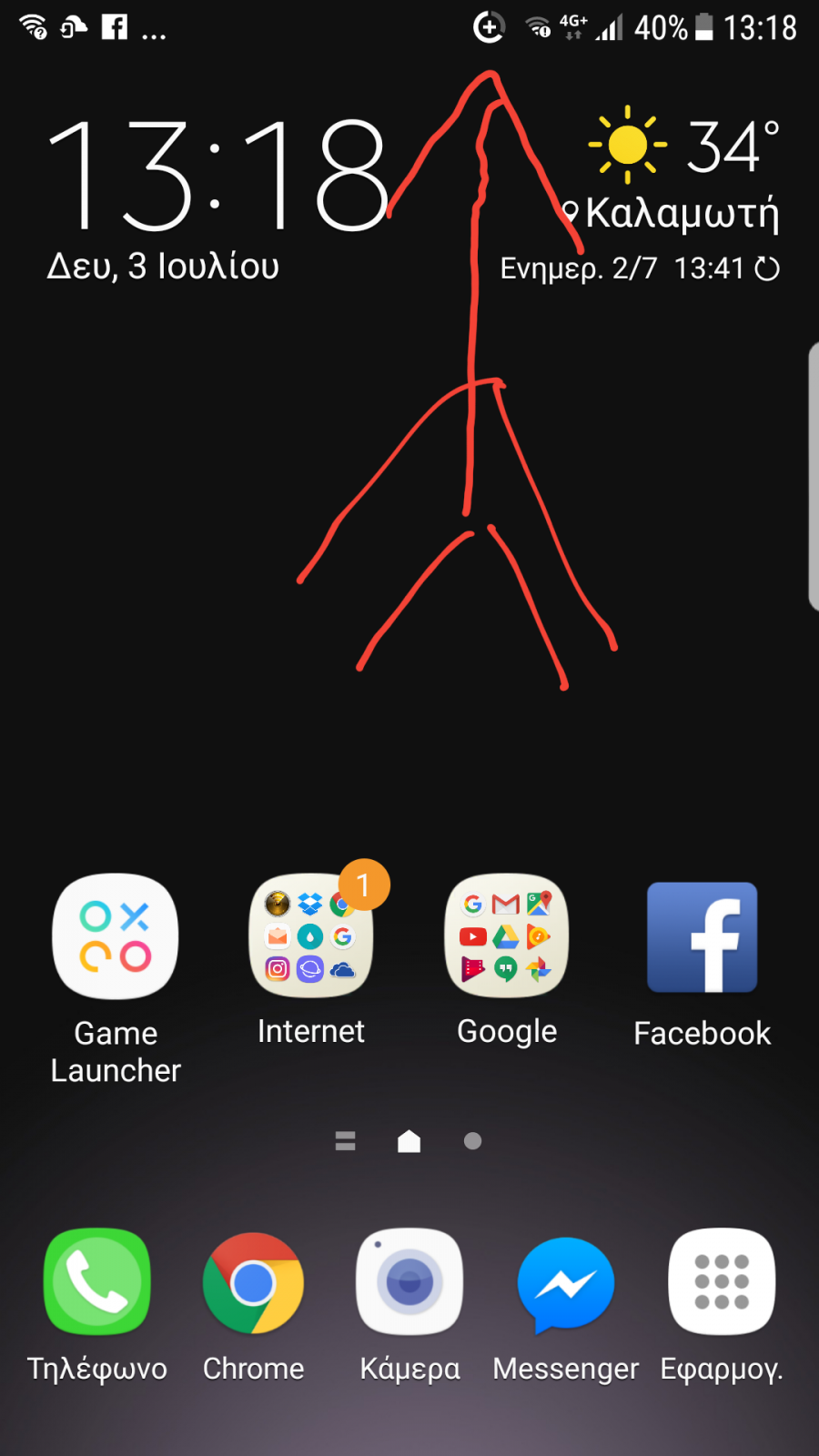
Task: Tap the 13:18 clock widget
Action: point(218,176)
